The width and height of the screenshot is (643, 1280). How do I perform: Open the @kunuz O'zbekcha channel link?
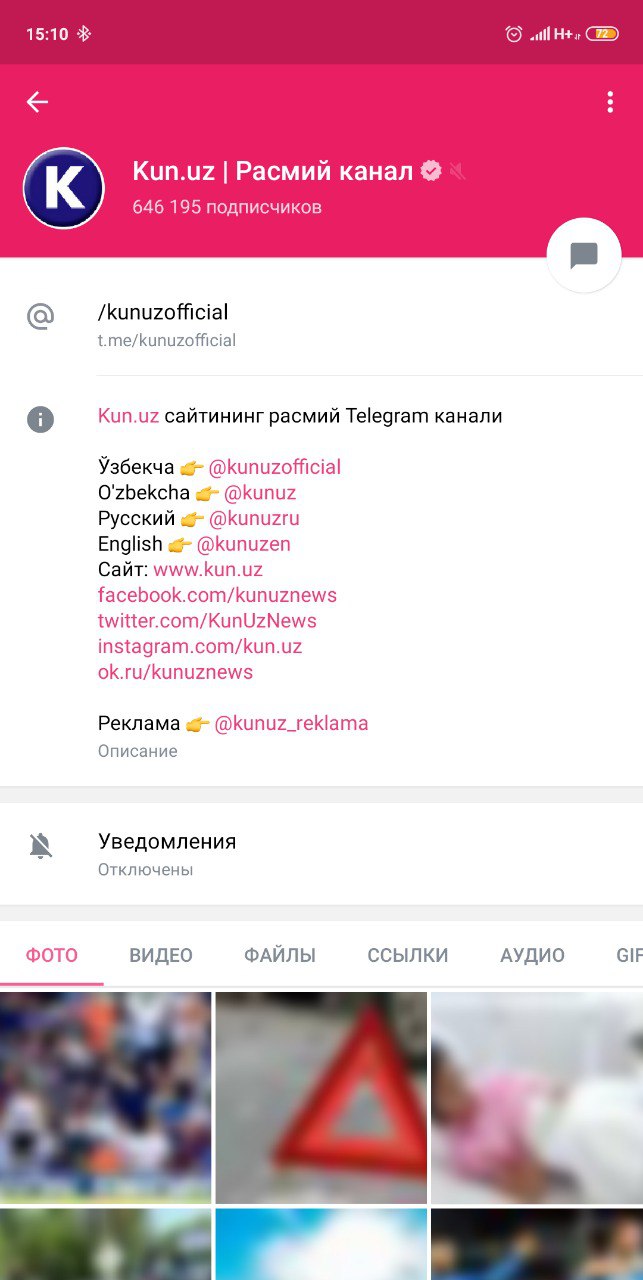point(260,493)
